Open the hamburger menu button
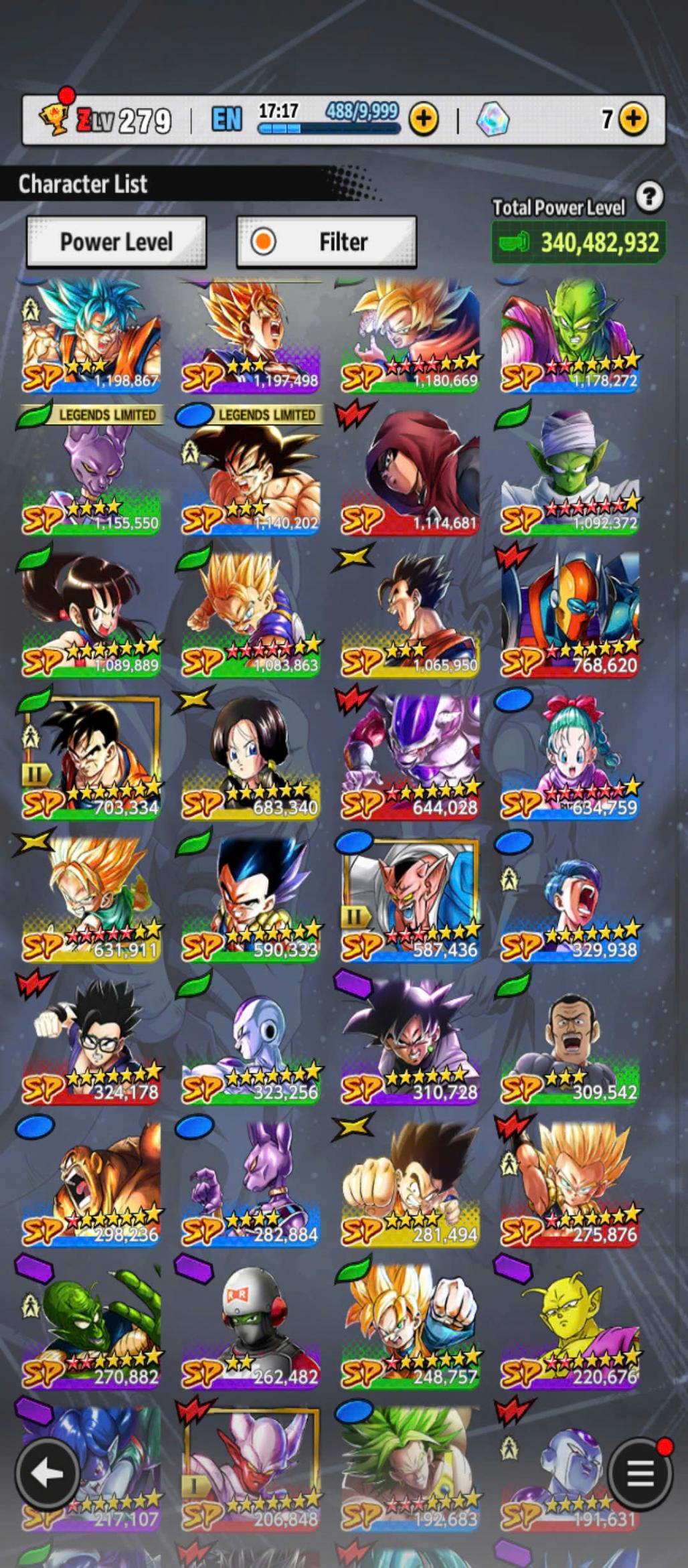 640,1474
